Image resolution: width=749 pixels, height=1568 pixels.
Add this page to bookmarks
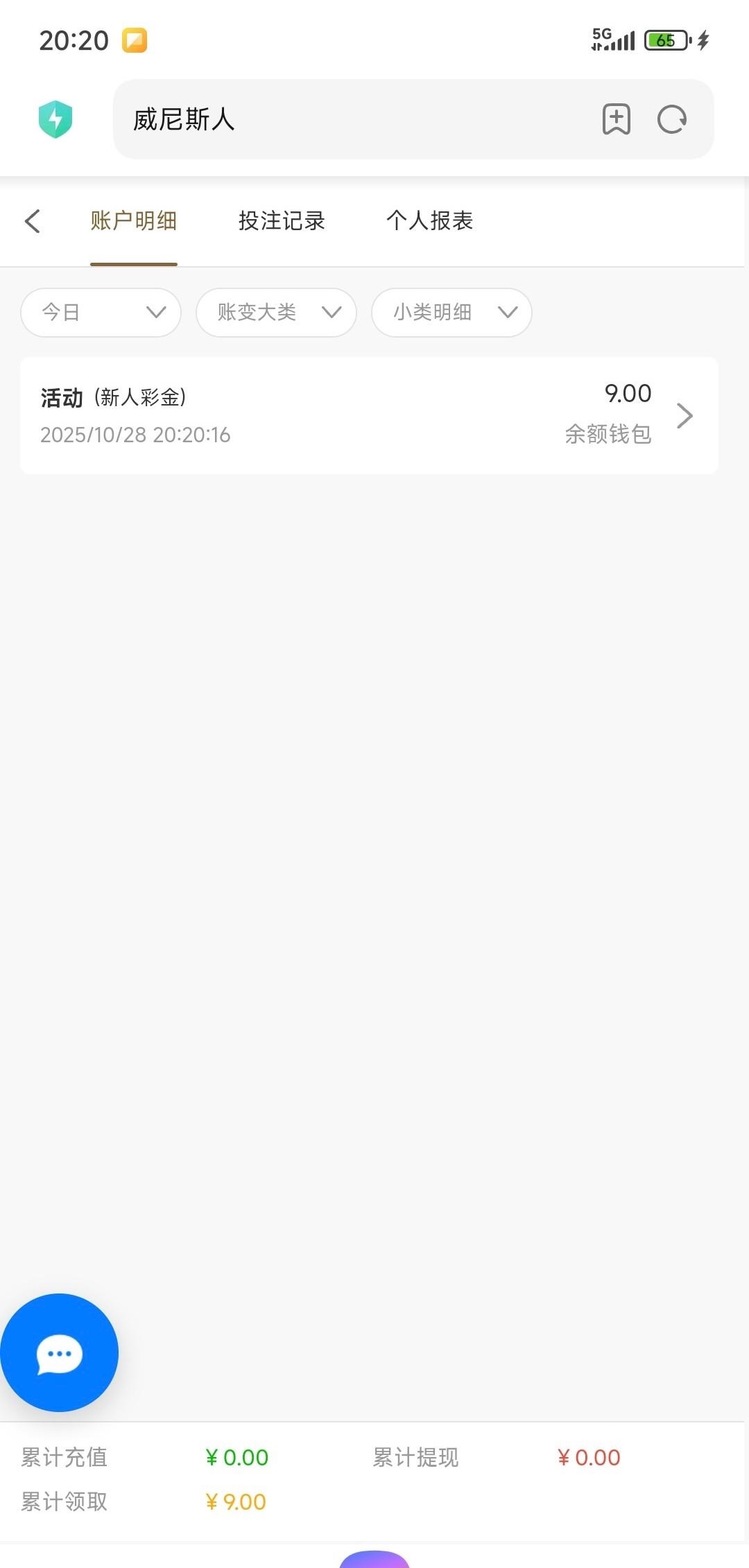[616, 119]
